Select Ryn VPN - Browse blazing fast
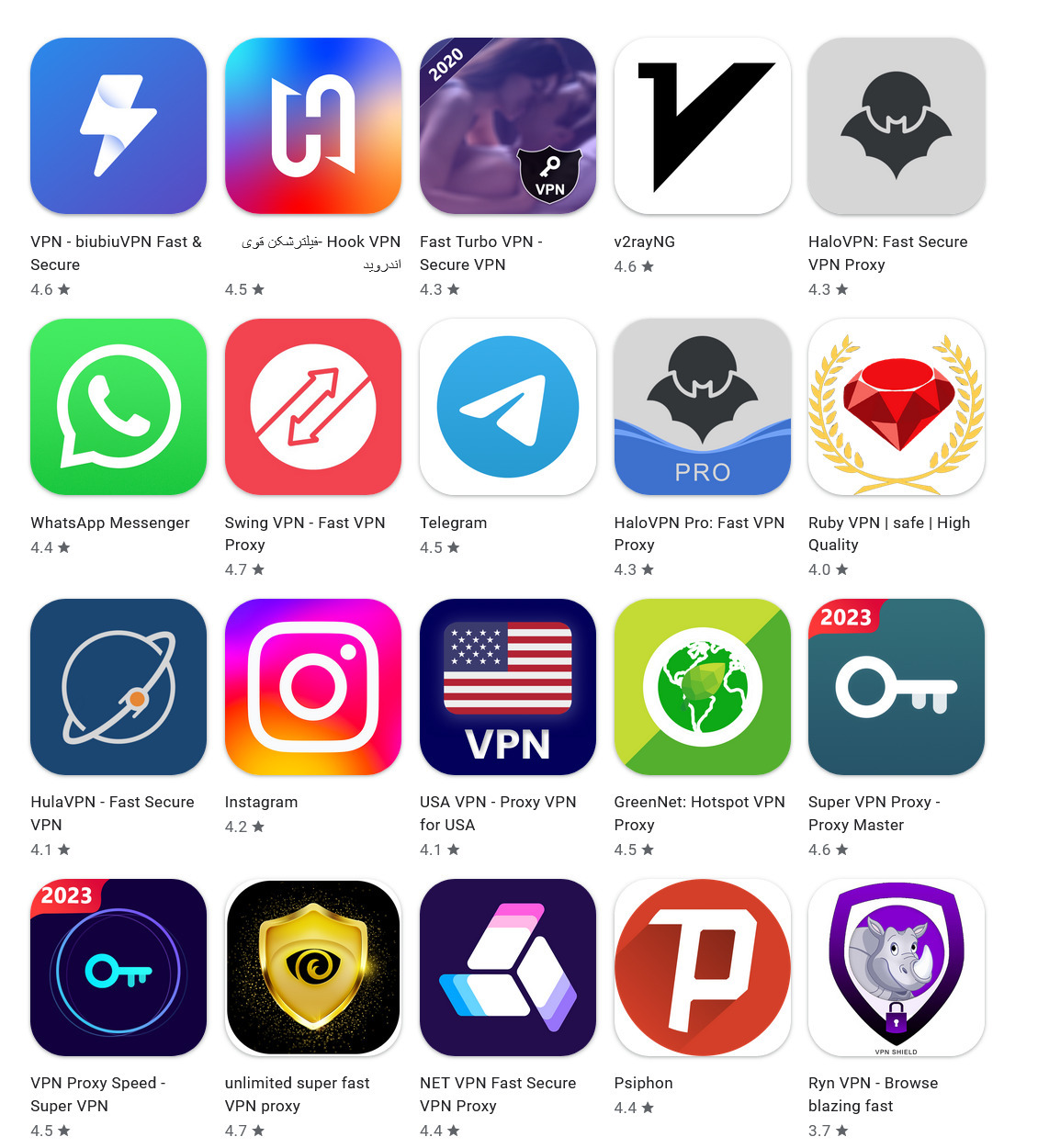Screen dimensions: 1038x1148 coord(897,967)
